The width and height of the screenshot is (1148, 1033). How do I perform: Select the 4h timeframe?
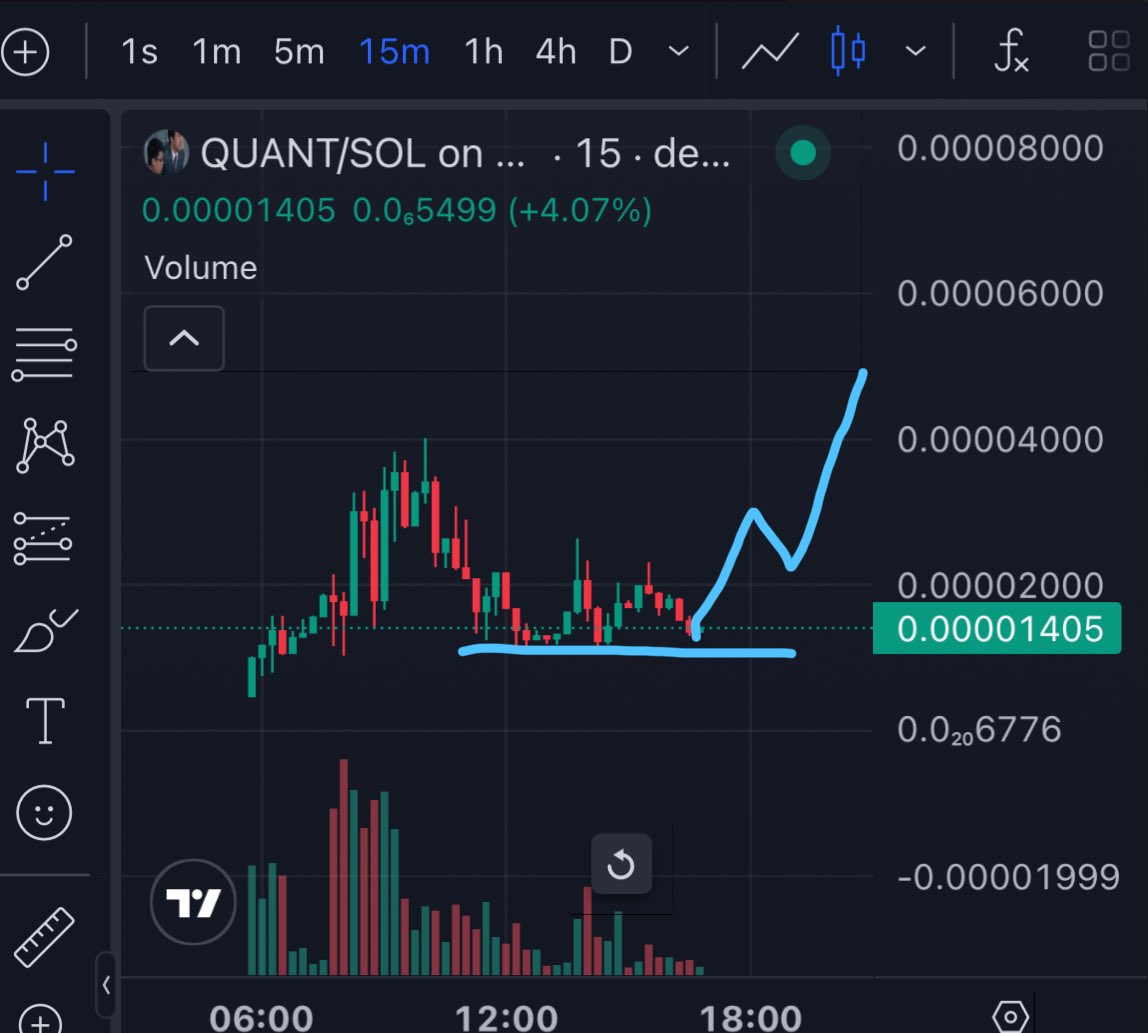click(556, 51)
